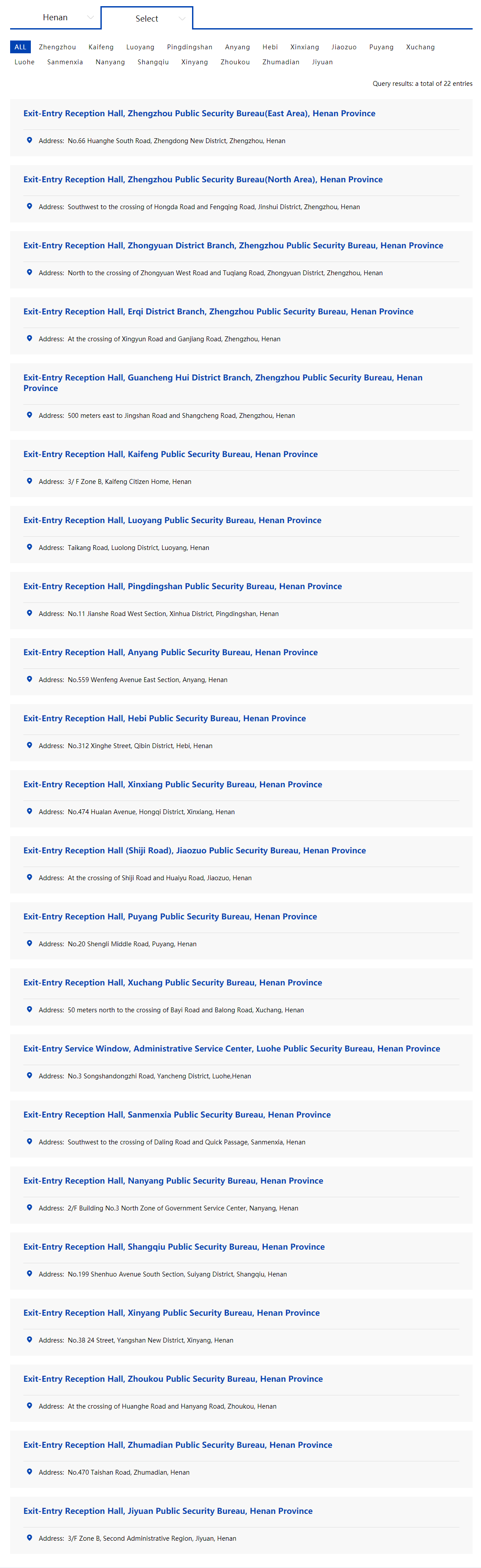The image size is (481, 1568).
Task: Open Zhoukou Public Security Bureau entry
Action: pyautogui.click(x=173, y=1379)
